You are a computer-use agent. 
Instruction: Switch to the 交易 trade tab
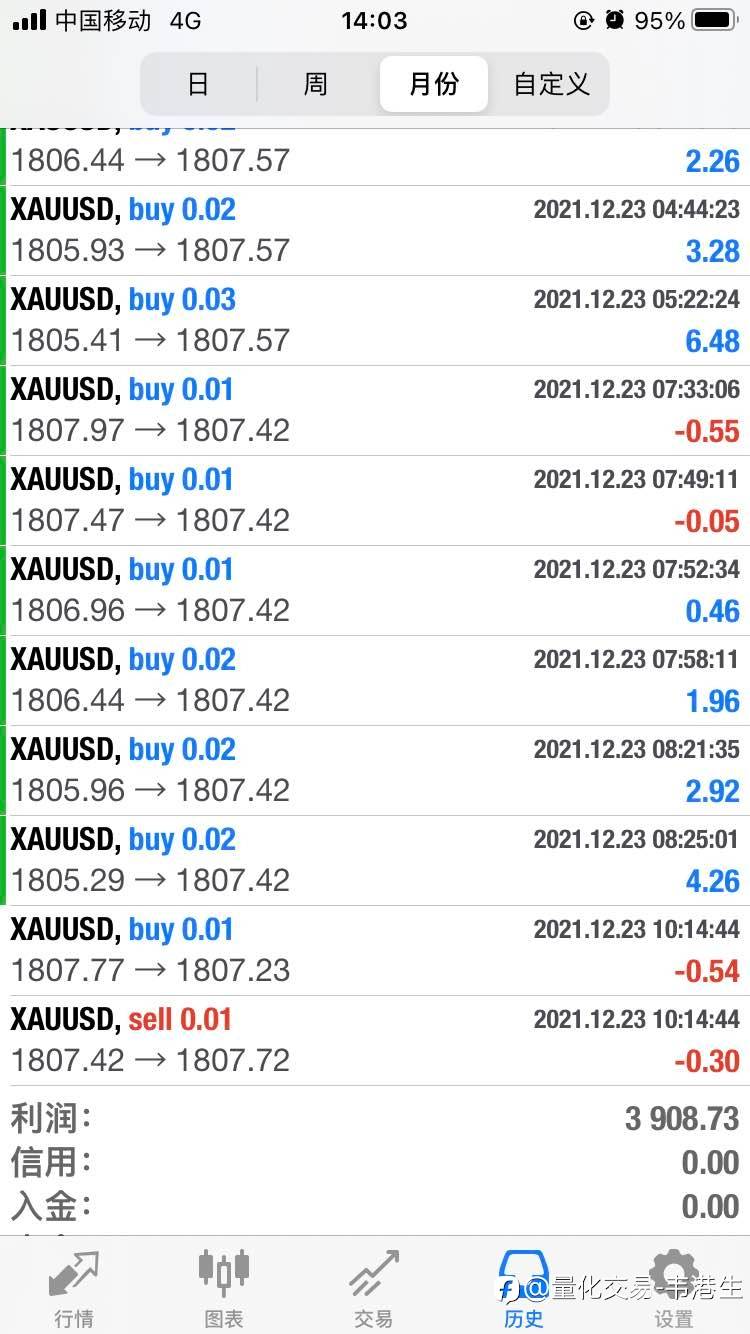[x=374, y=1288]
